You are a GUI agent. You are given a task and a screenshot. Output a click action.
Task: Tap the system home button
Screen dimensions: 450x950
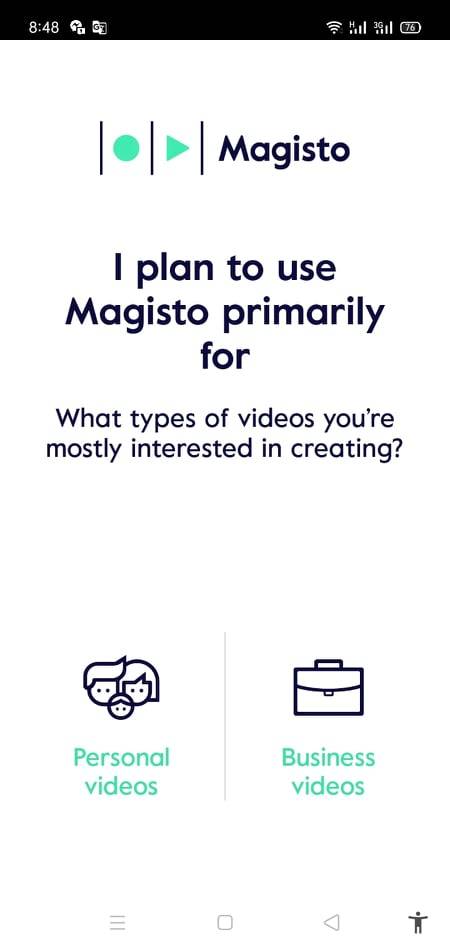(225, 922)
